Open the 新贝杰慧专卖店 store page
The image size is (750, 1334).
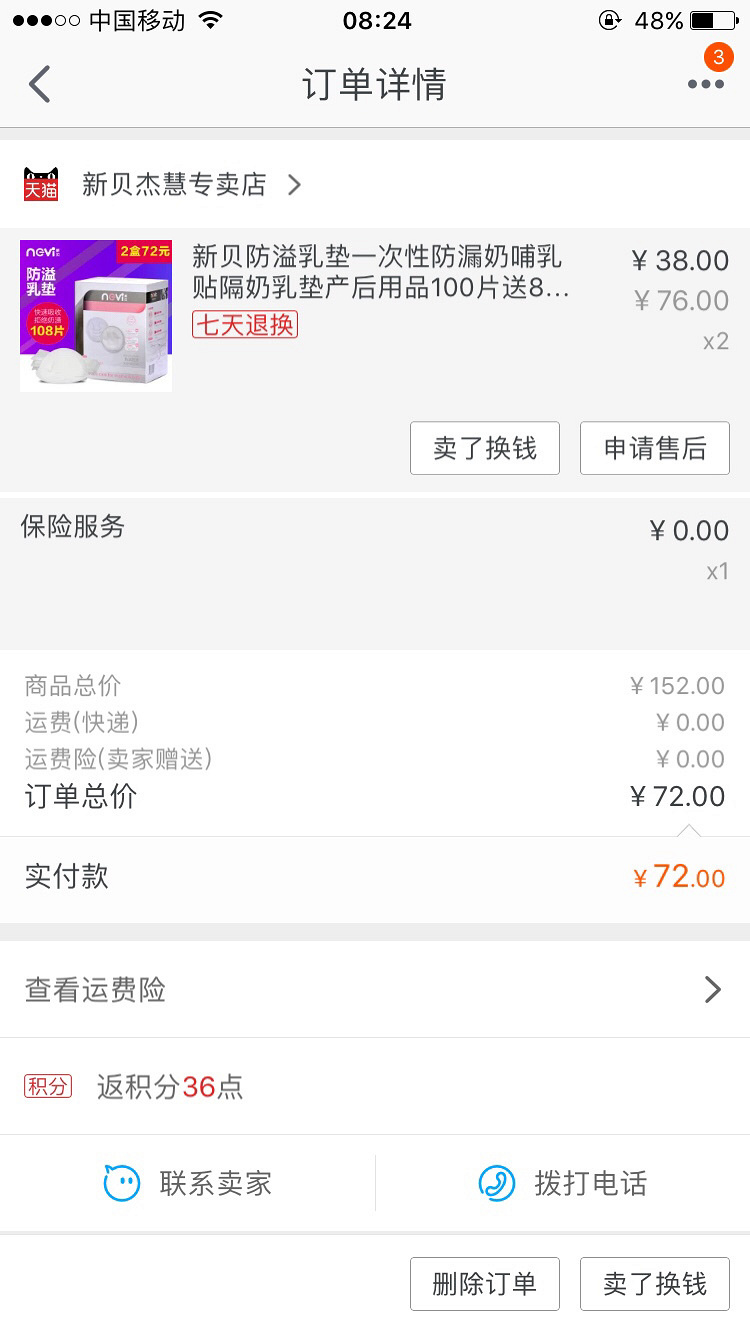[x=175, y=185]
